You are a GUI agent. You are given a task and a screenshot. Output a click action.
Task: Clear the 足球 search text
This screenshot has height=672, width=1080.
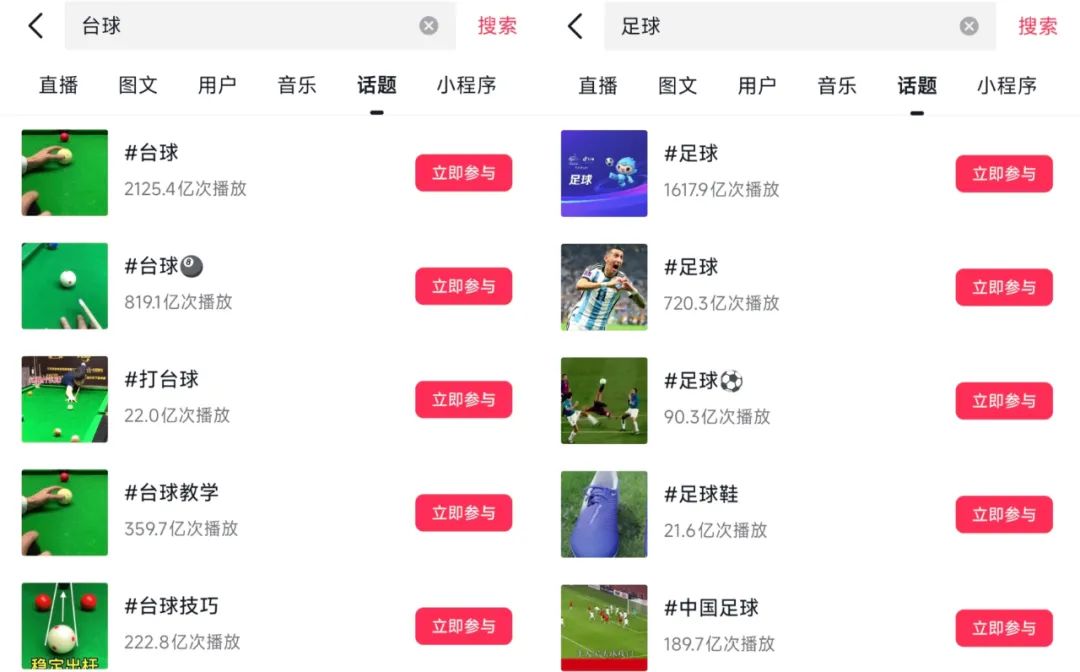pos(969,26)
